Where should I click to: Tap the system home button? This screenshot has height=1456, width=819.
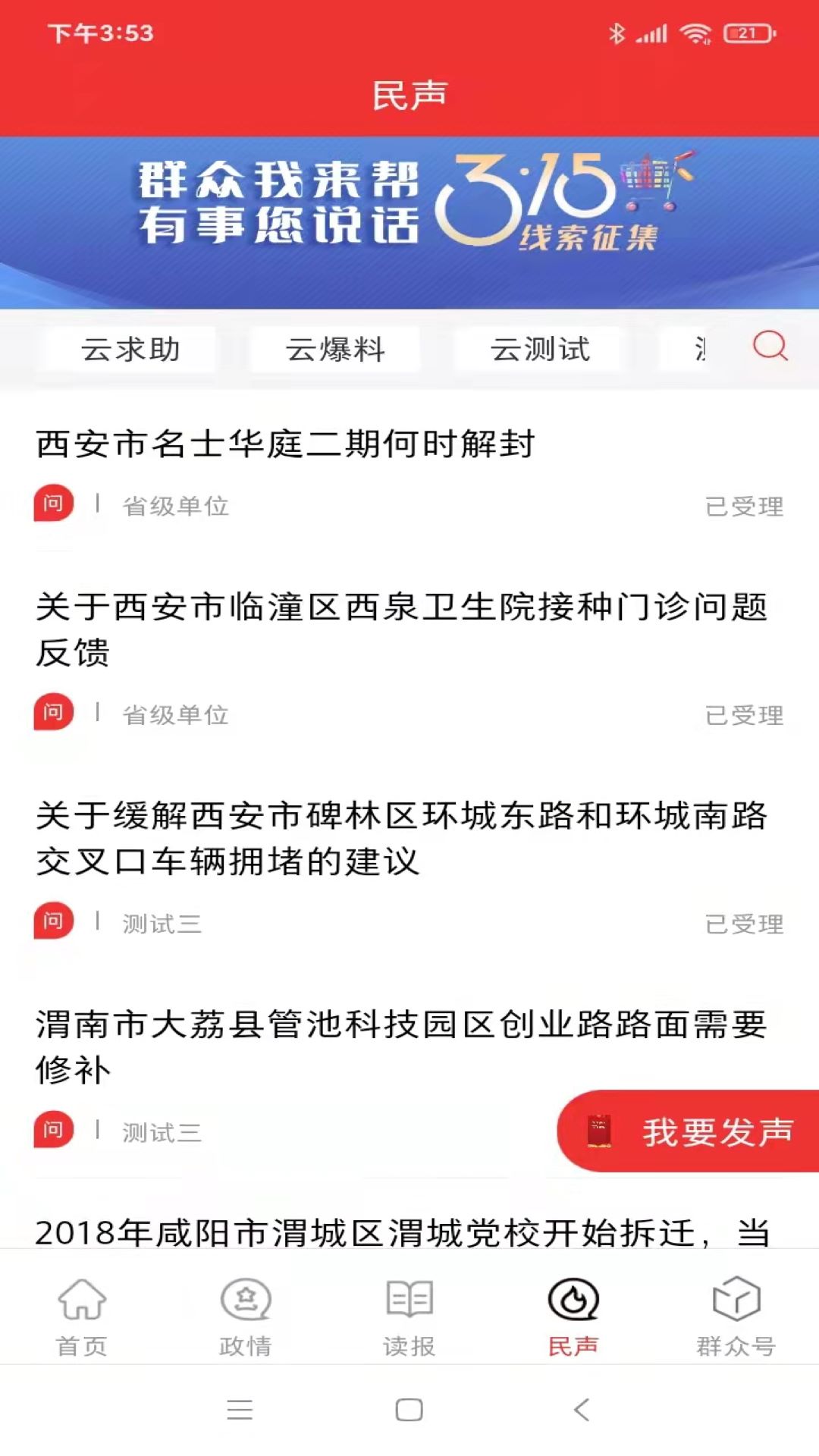tap(409, 1410)
